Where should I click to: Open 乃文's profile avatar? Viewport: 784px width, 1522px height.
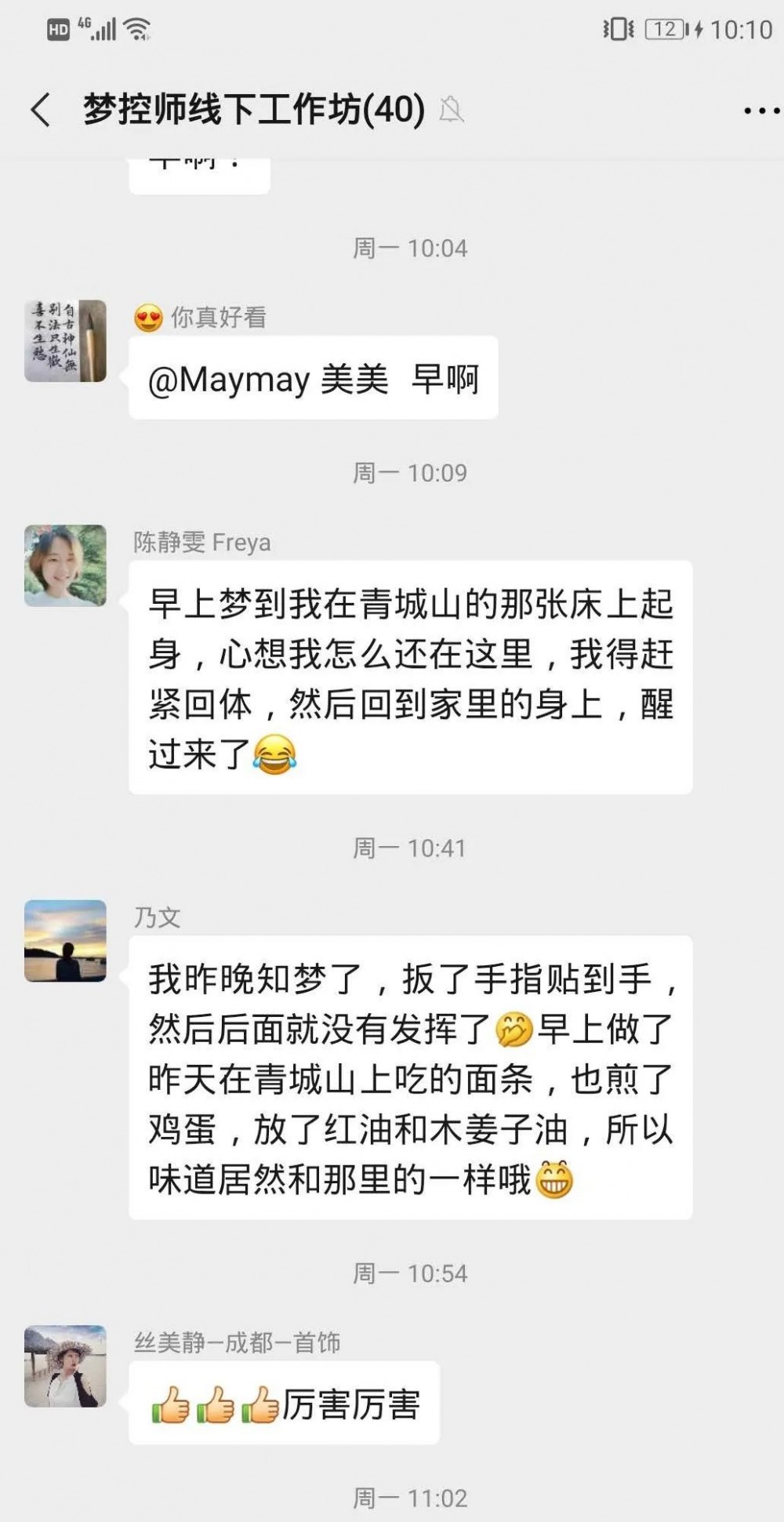(65, 941)
